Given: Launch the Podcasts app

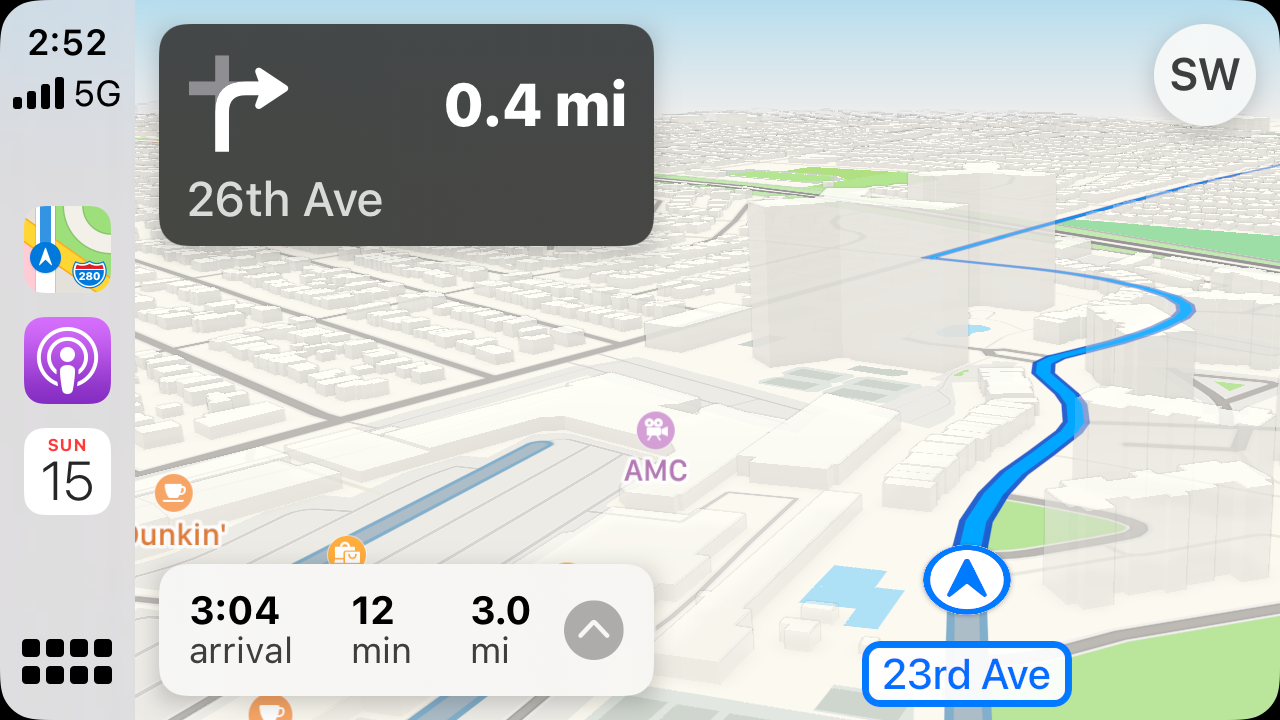Looking at the screenshot, I should [x=67, y=360].
